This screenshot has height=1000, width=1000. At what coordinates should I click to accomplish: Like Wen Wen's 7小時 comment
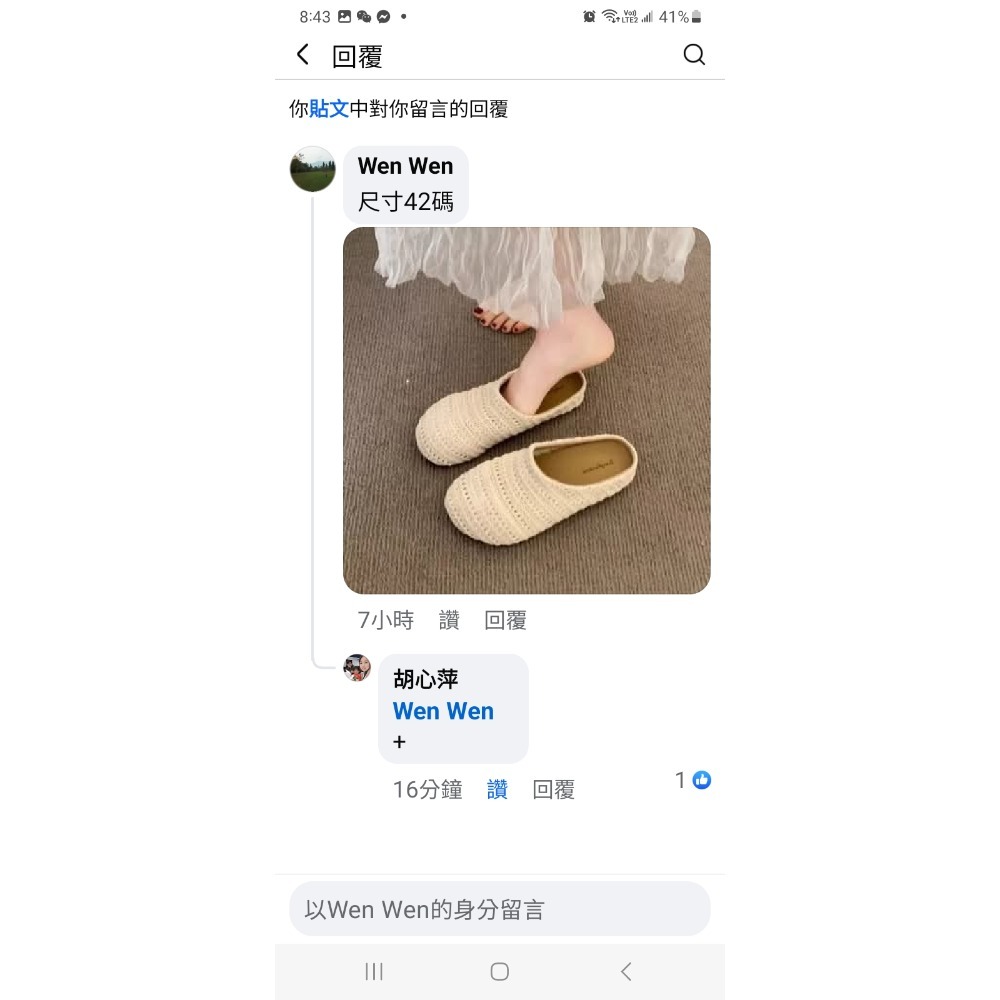click(449, 620)
